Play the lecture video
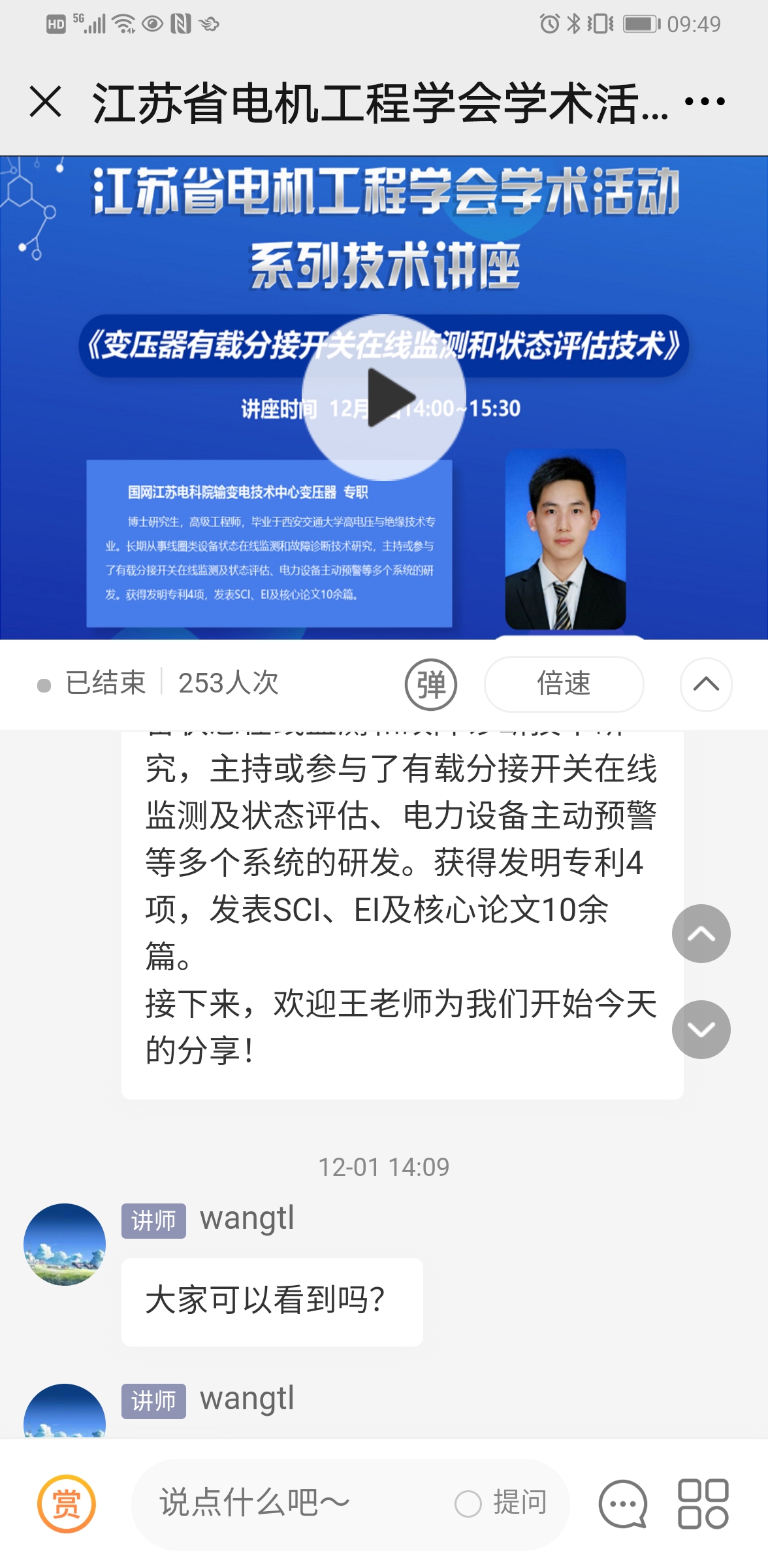 coord(384,397)
